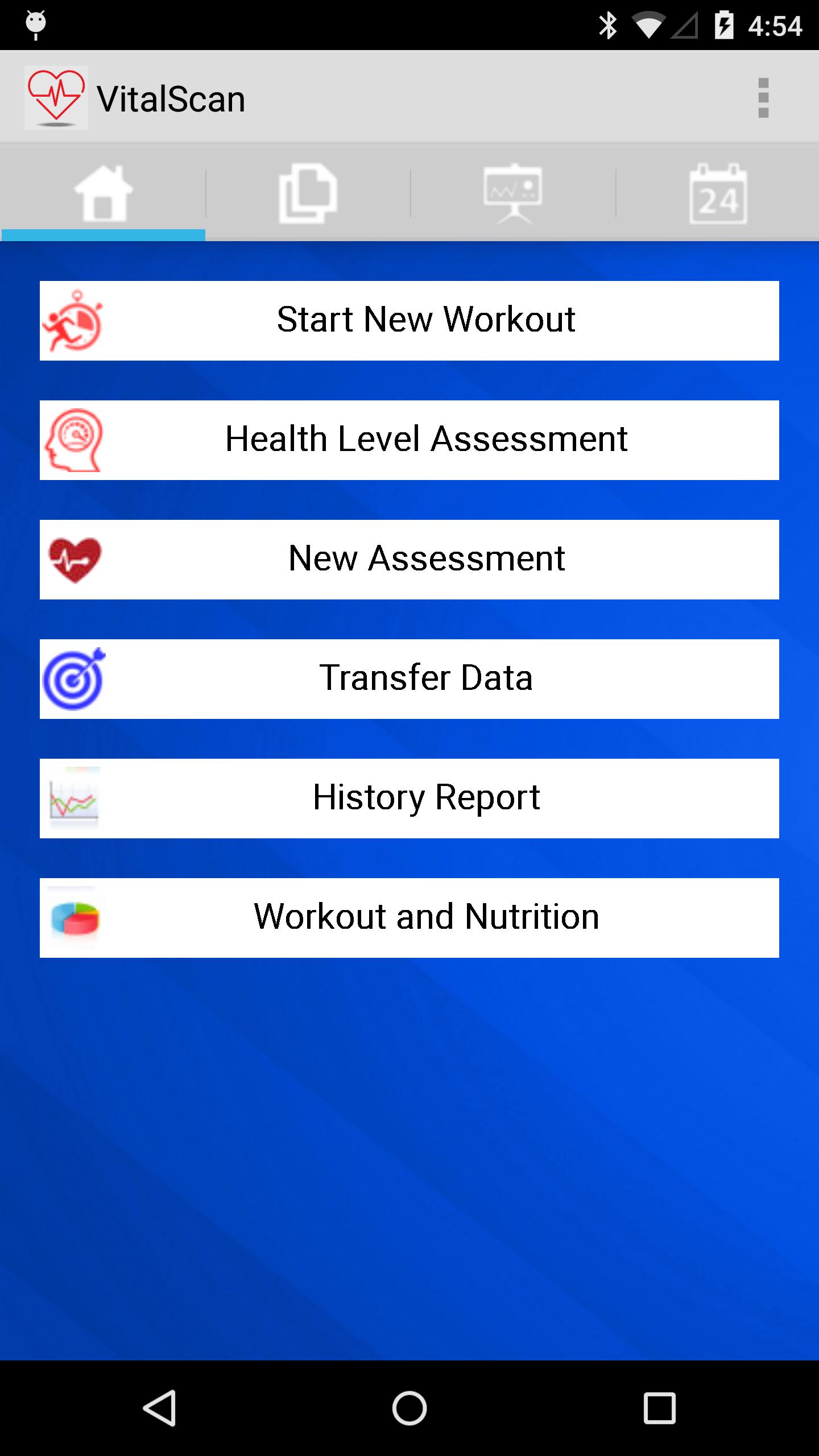The width and height of the screenshot is (819, 1456).
Task: Click the pie chart nutrition icon
Action: point(76,917)
